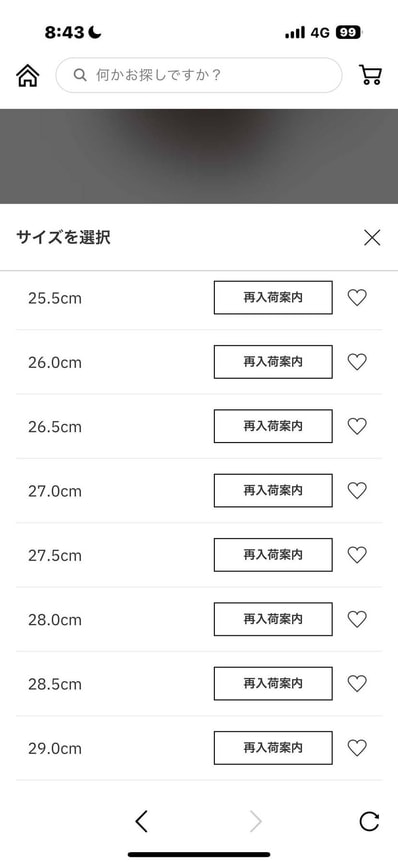Reload the page

tap(369, 821)
